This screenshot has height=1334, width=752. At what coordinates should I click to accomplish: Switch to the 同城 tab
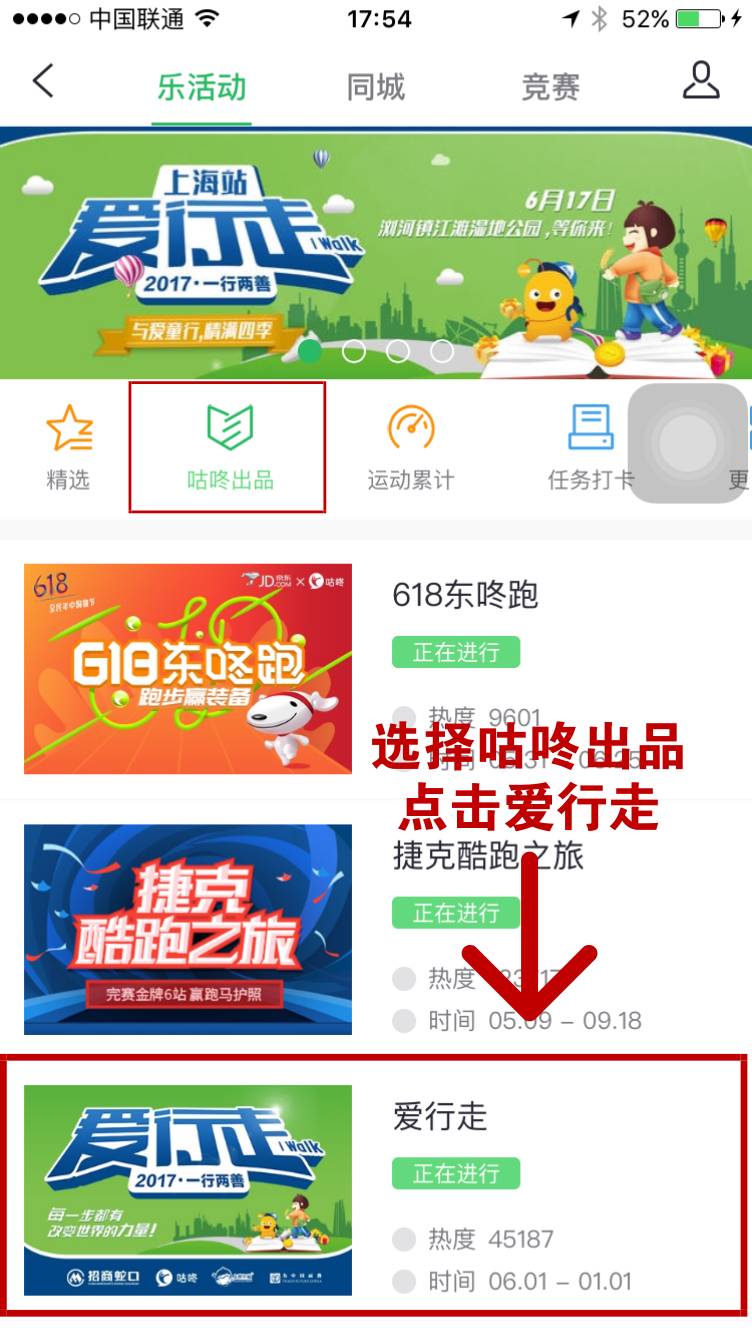coord(376,87)
